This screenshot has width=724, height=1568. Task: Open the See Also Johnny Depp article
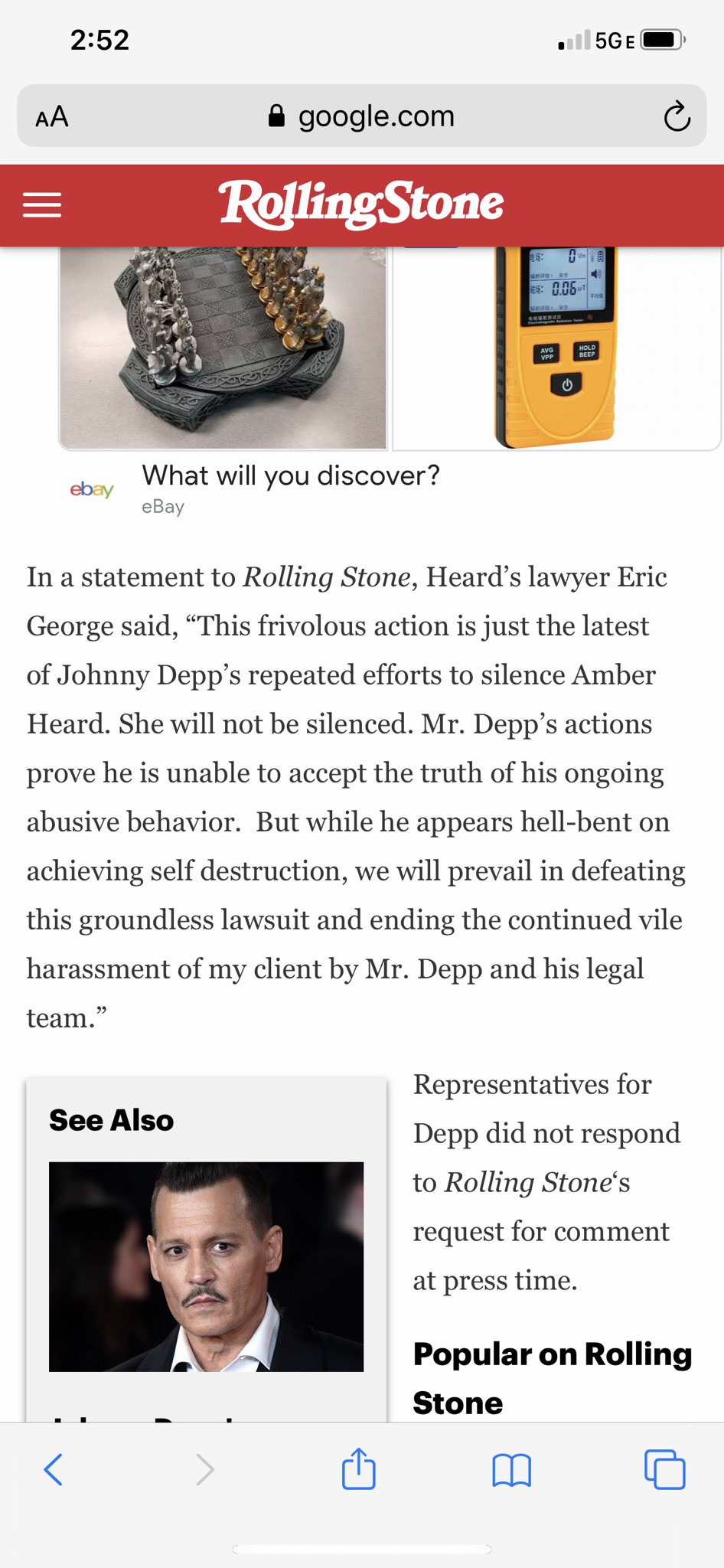[x=206, y=1266]
